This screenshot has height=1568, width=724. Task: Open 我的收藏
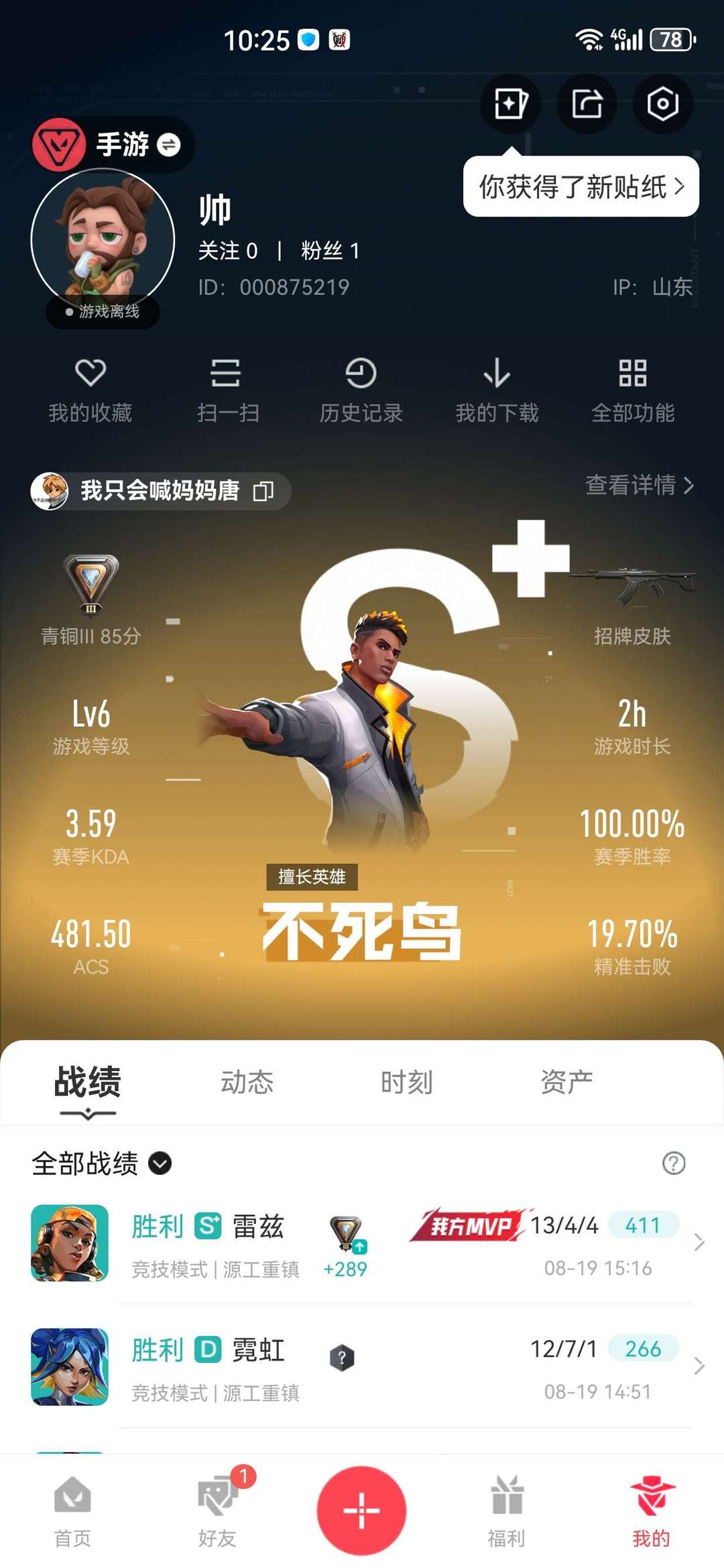(x=90, y=390)
